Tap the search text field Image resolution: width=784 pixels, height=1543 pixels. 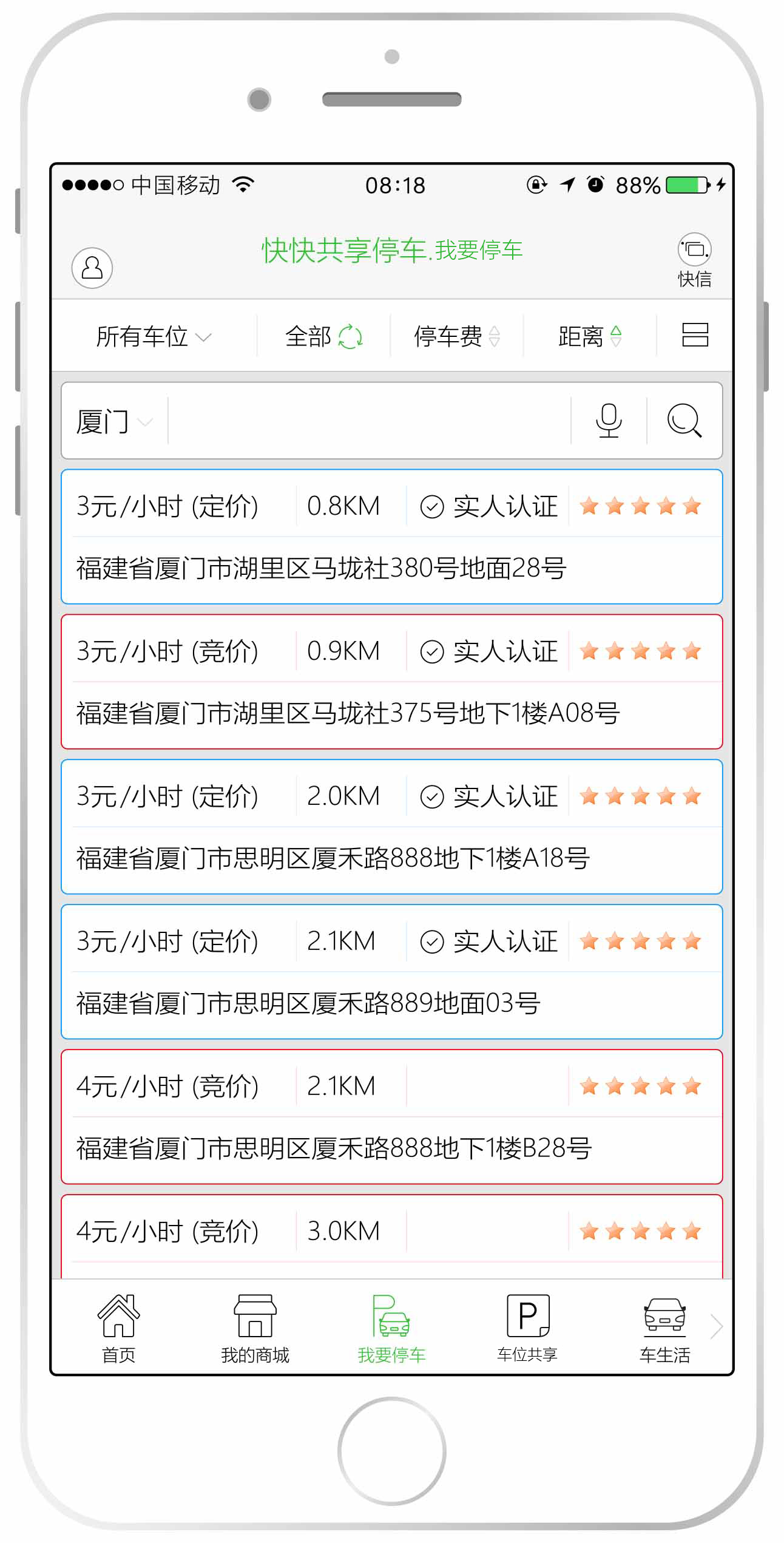click(x=368, y=421)
